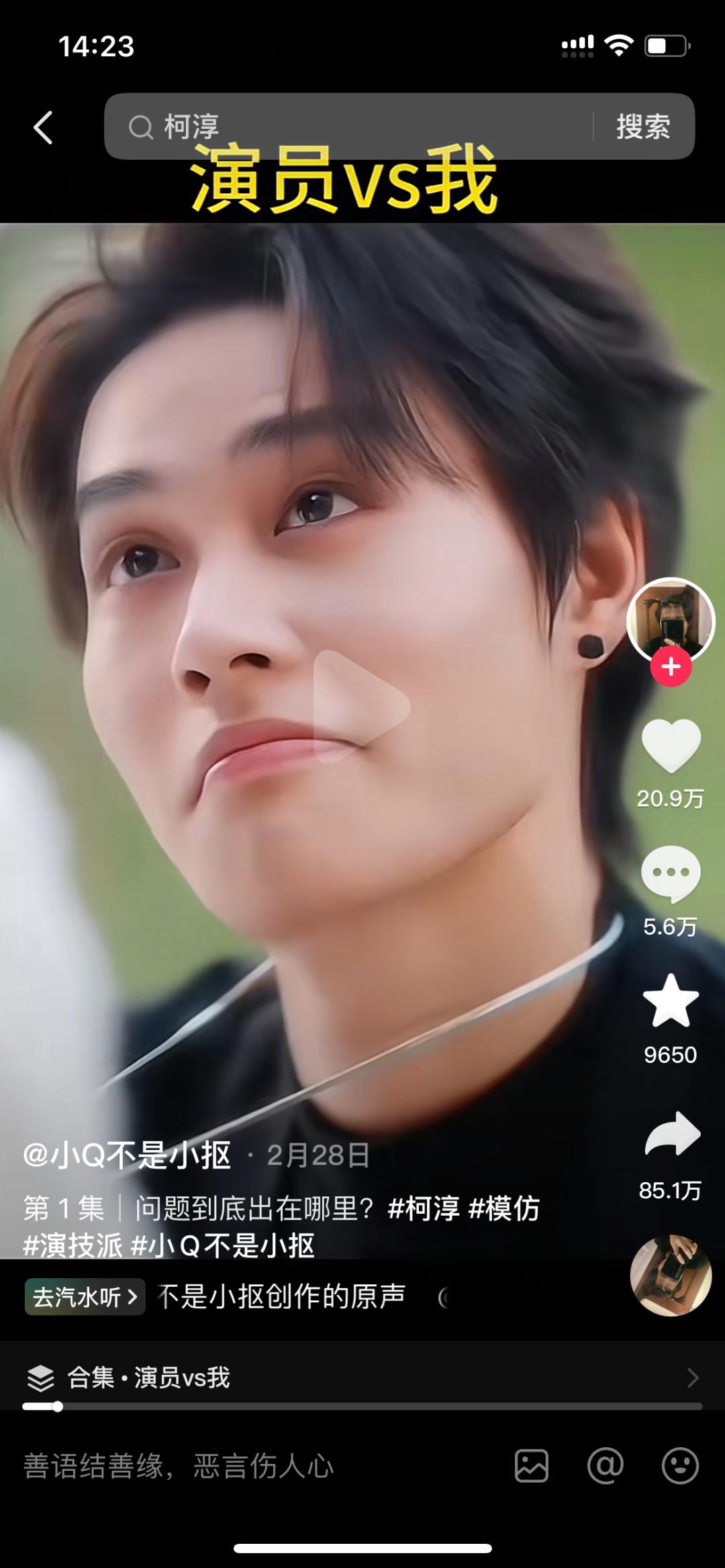725x1568 pixels.
Task: Resume the video with the play button
Action: (x=361, y=707)
